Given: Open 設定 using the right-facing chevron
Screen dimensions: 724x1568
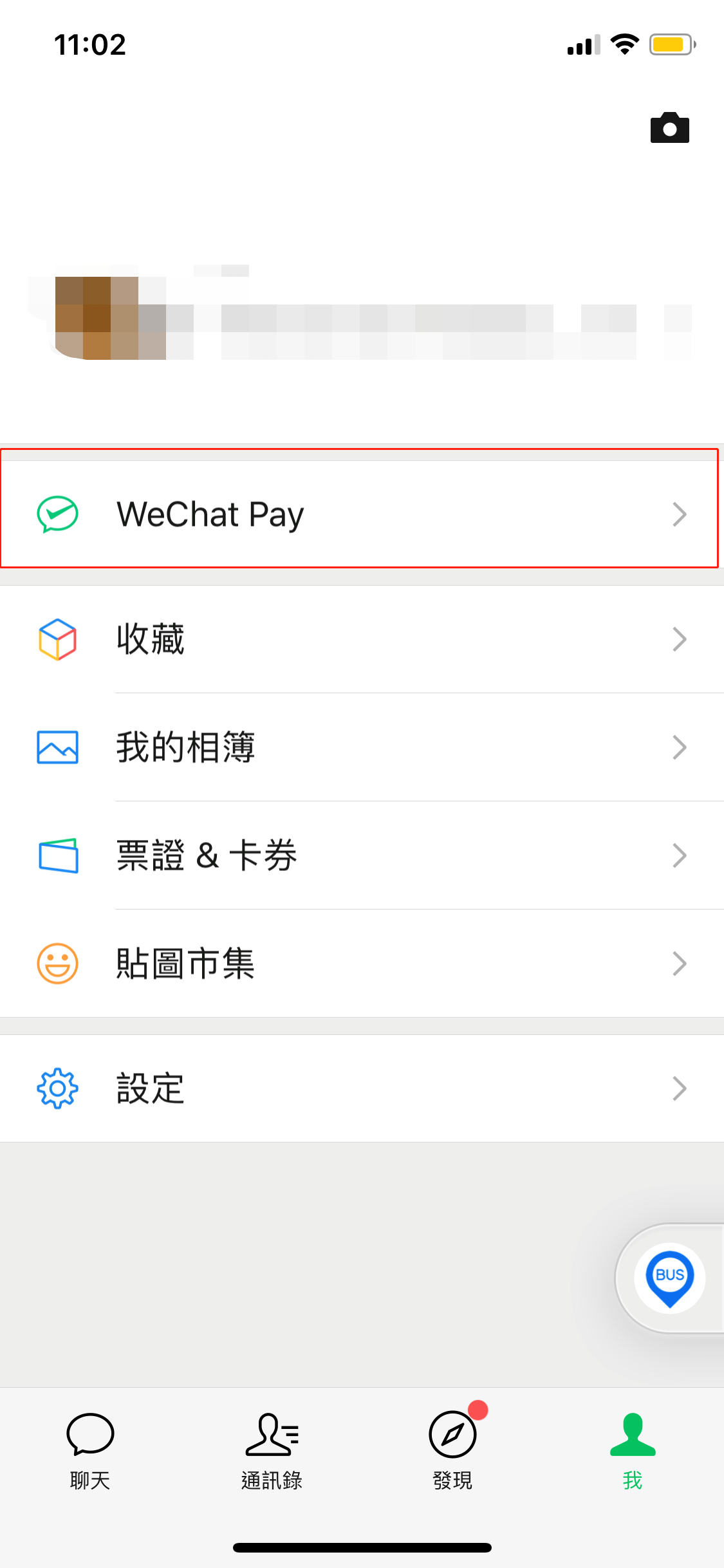Looking at the screenshot, I should point(680,1088).
